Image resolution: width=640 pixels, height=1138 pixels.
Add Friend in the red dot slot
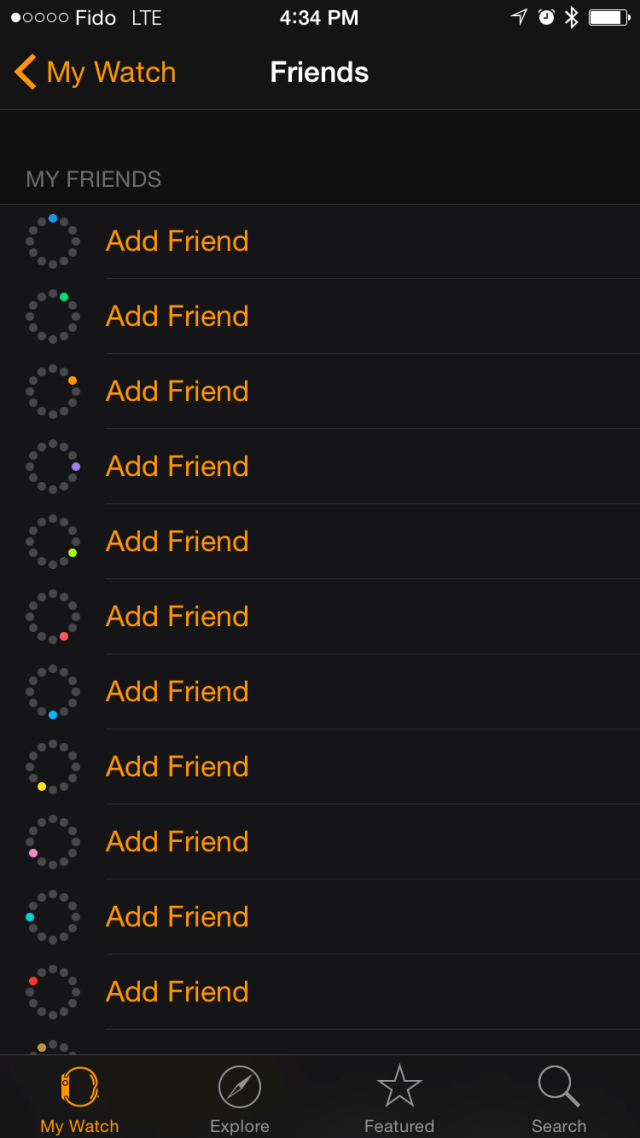pos(177,992)
